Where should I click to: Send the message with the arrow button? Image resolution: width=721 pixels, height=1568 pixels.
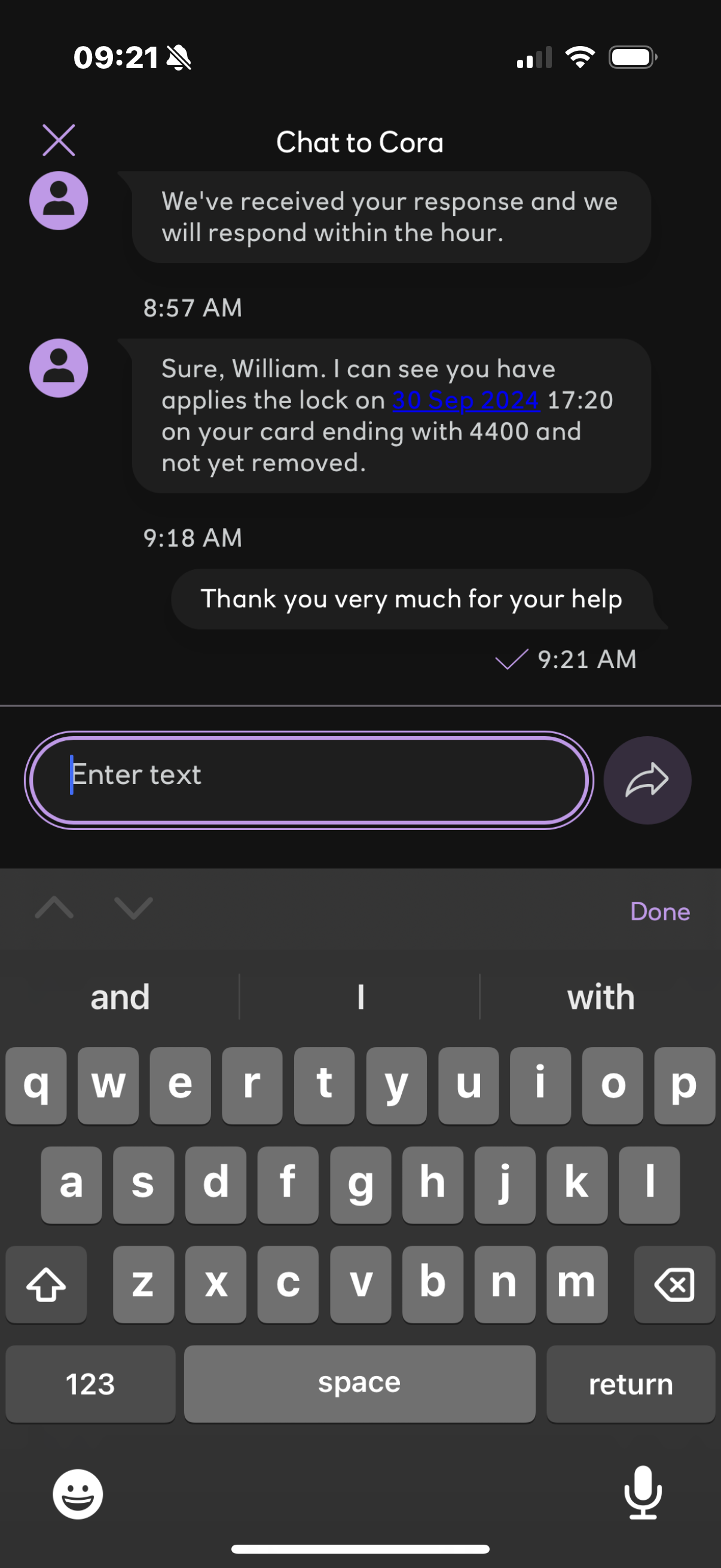pyautogui.click(x=647, y=780)
